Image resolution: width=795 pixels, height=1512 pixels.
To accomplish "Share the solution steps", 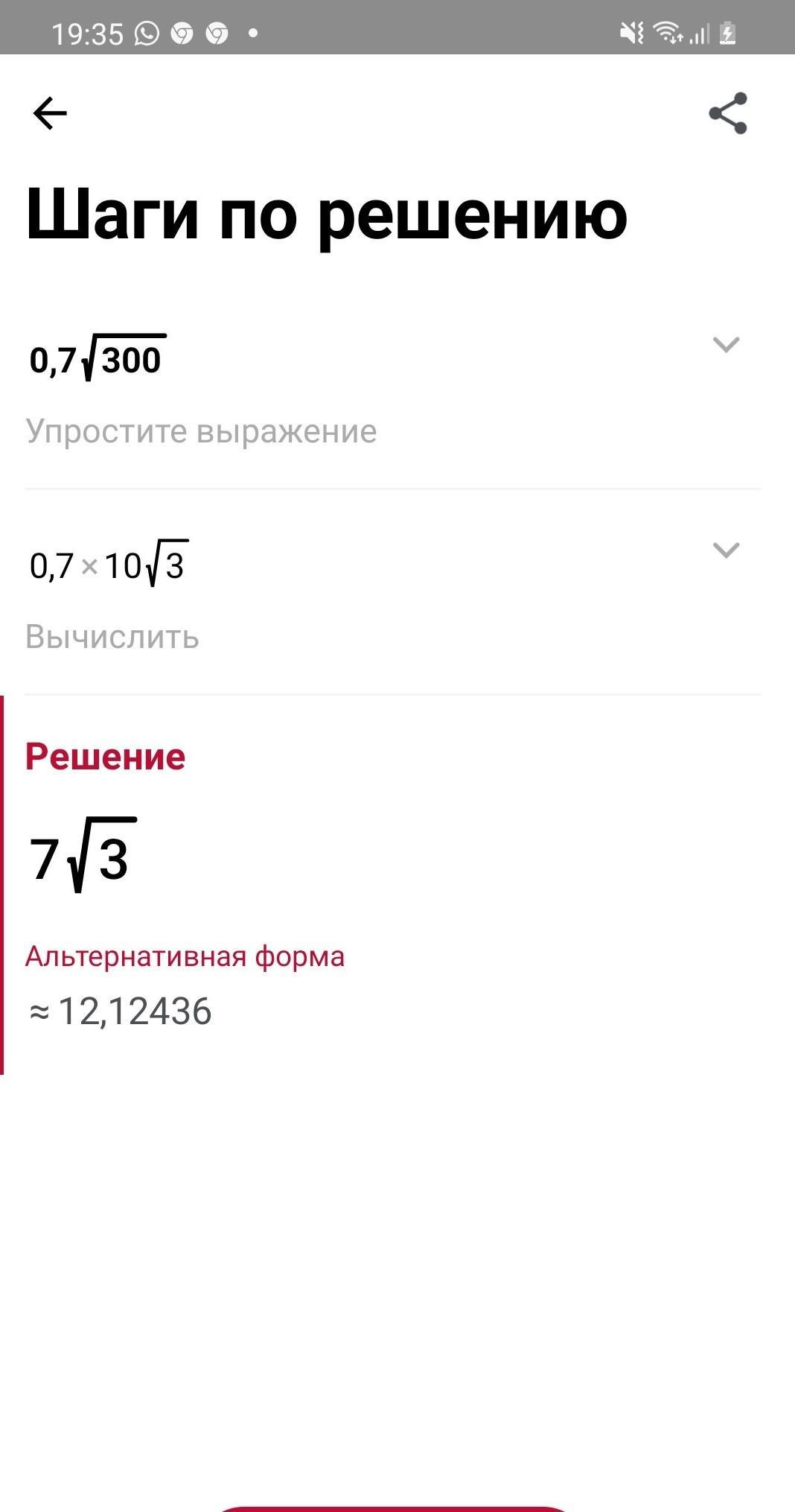I will (x=727, y=113).
